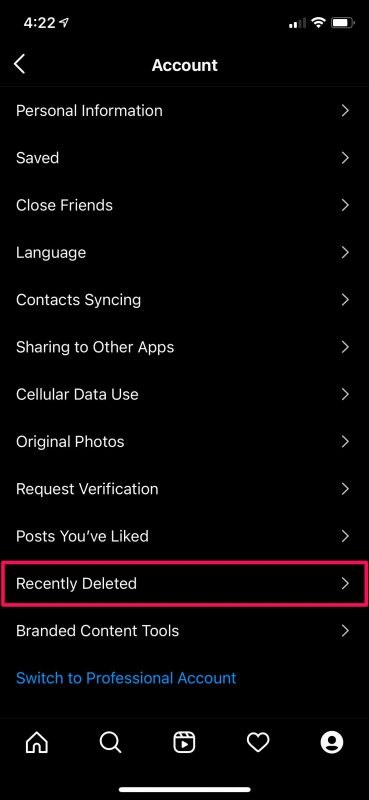Screen dimensions: 369x800
Task: Open Branded Content Tools
Action: [x=184, y=631]
